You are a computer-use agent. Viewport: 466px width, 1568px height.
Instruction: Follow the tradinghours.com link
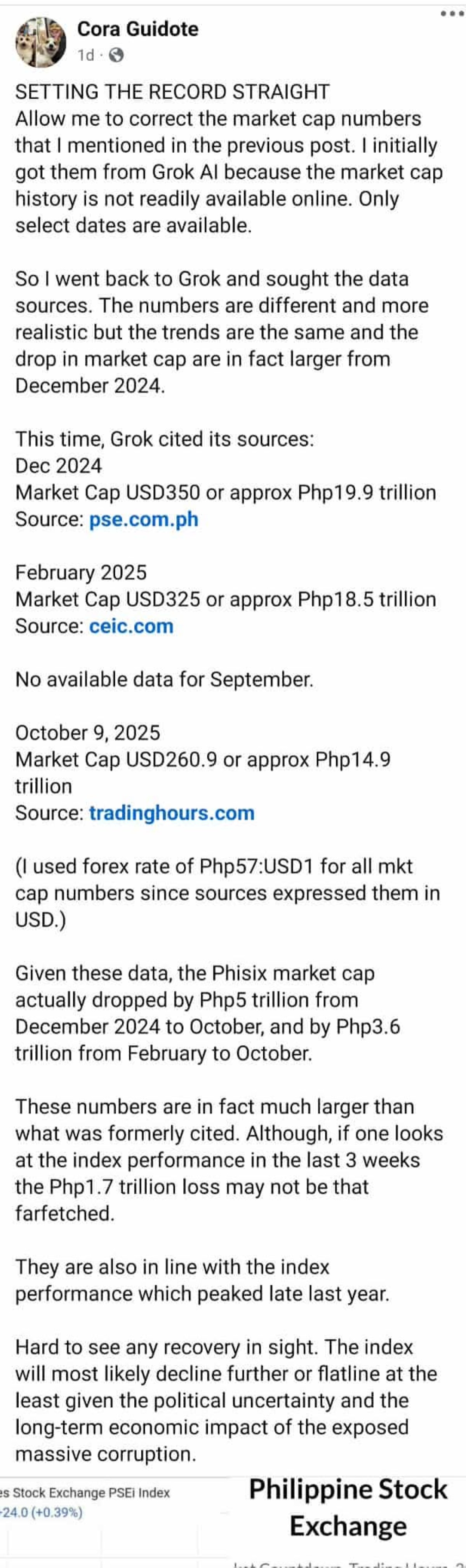pos(172,813)
